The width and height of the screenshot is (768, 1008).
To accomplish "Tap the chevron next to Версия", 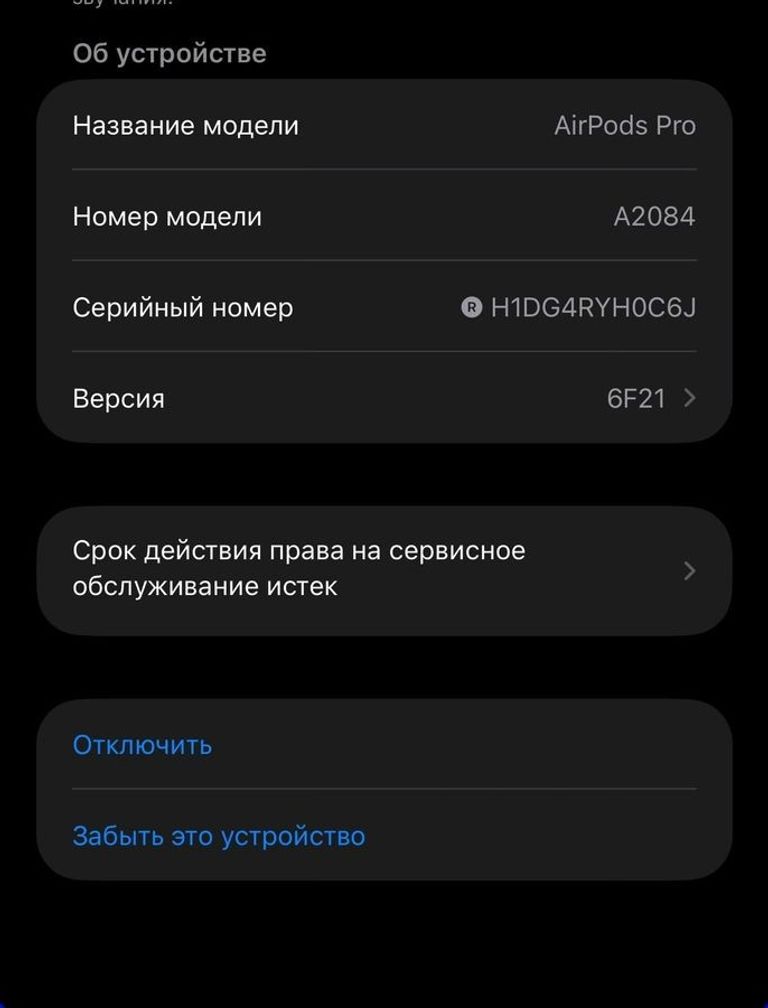I will tap(689, 398).
